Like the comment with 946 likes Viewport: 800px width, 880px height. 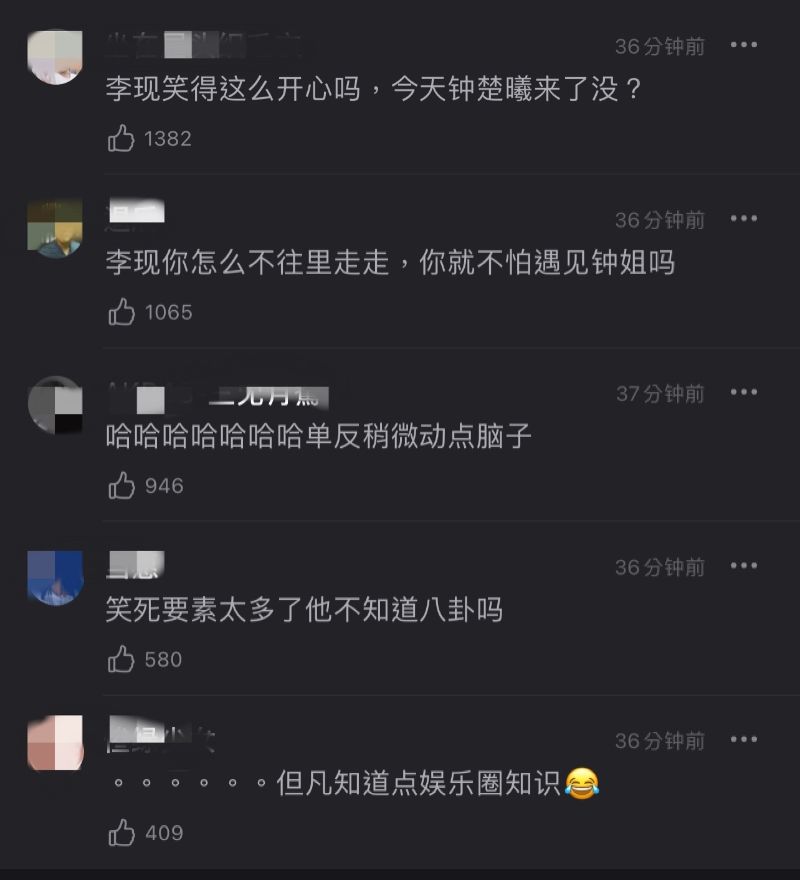(122, 486)
